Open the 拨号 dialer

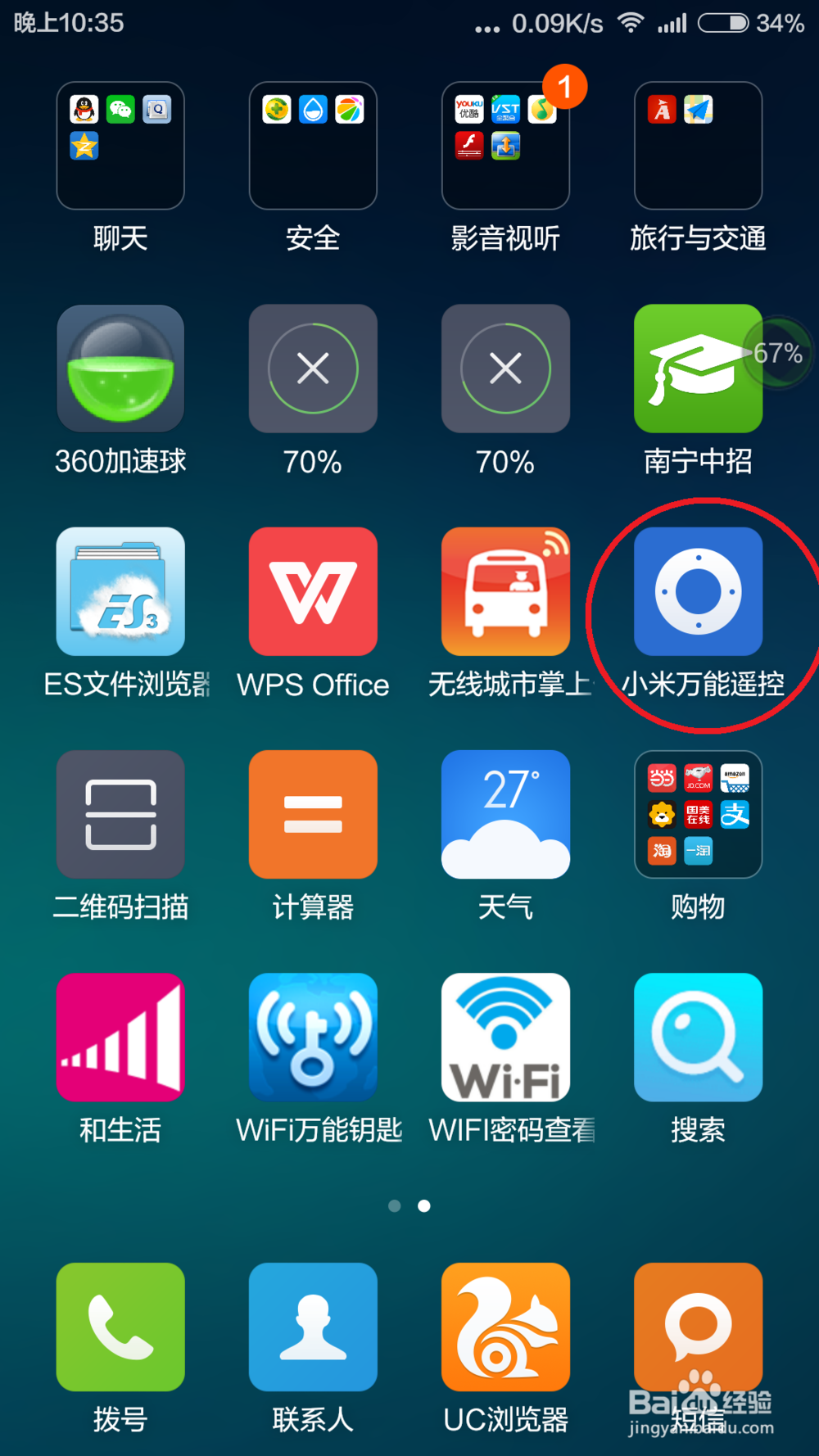coord(120,1327)
